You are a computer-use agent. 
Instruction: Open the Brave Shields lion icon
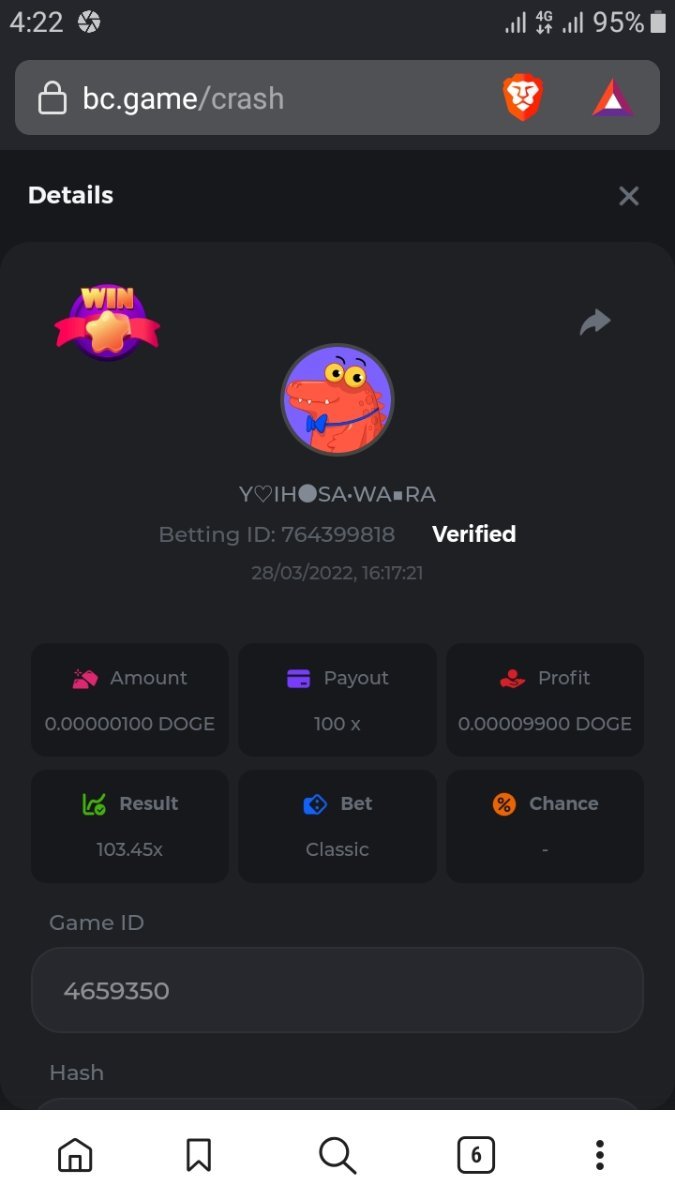click(x=521, y=98)
